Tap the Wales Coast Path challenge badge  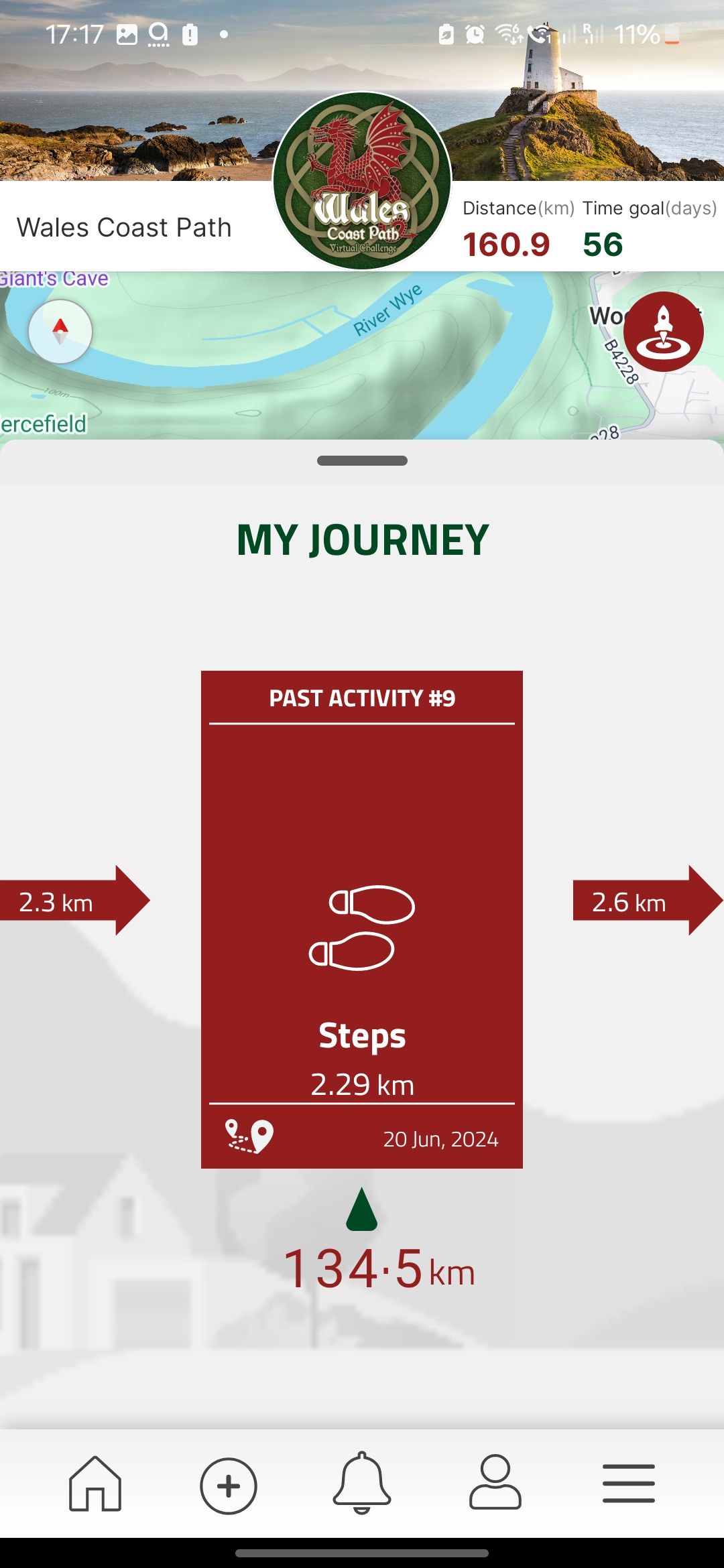pyautogui.click(x=362, y=181)
